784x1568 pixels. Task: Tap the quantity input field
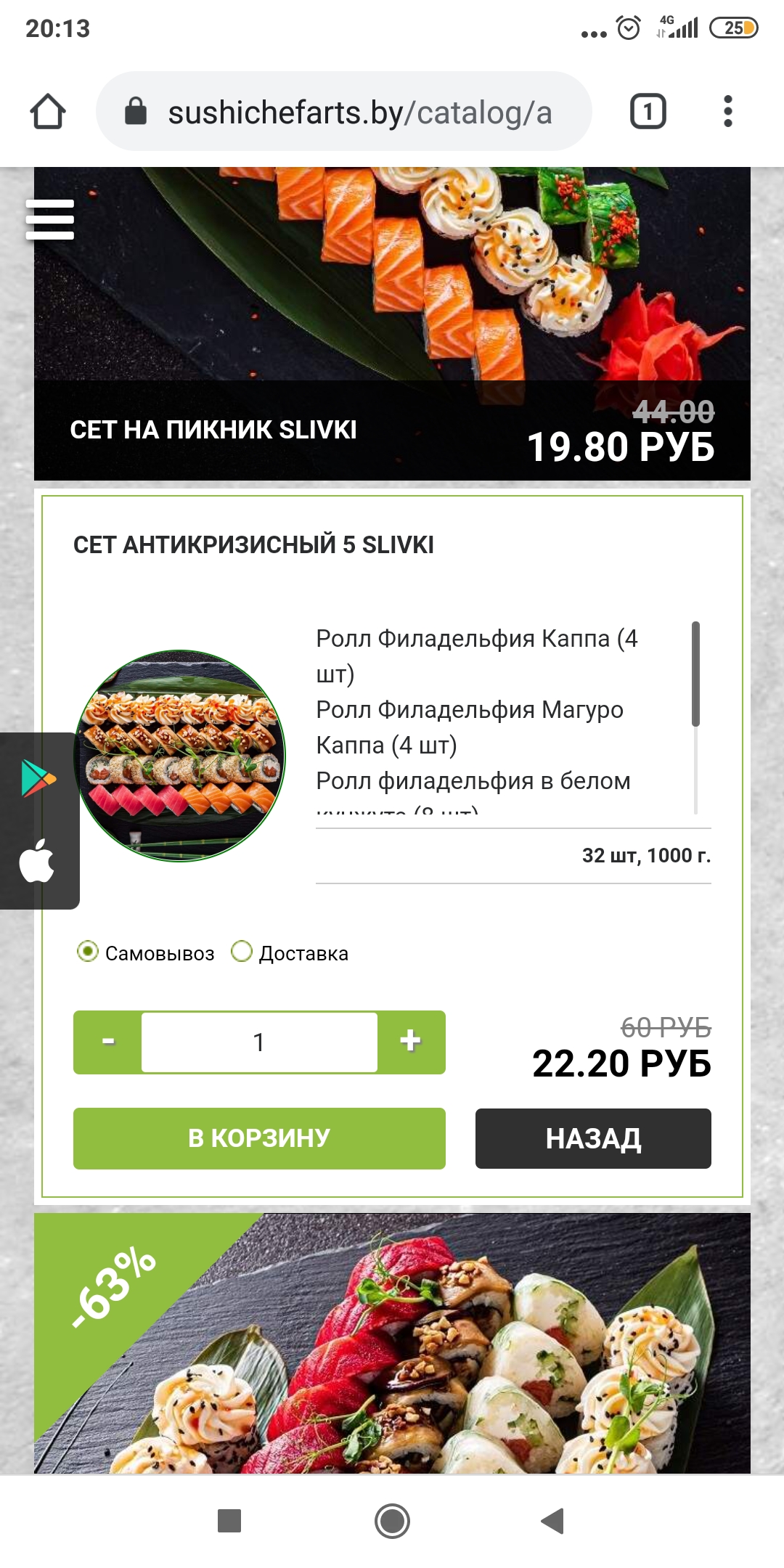point(259,1042)
